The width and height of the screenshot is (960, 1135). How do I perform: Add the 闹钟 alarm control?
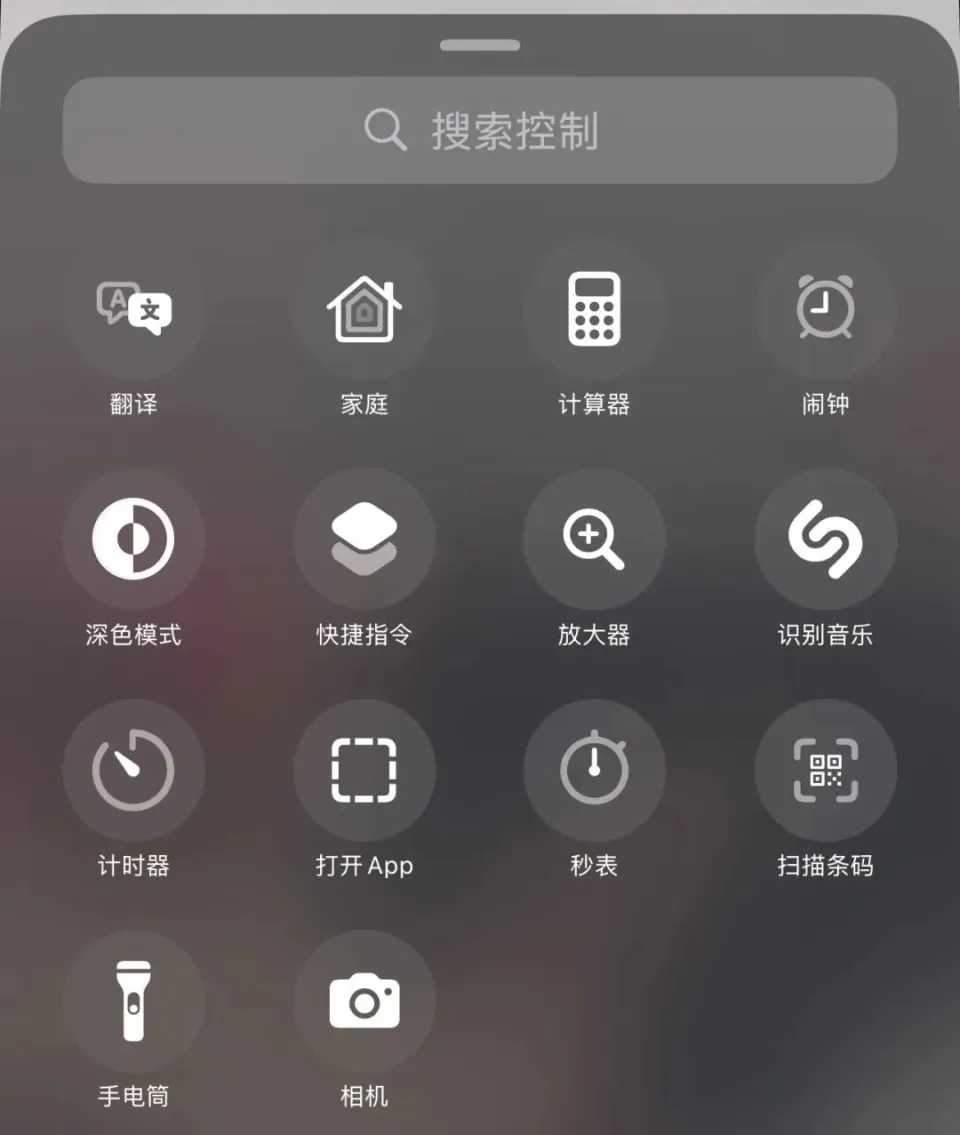[825, 309]
